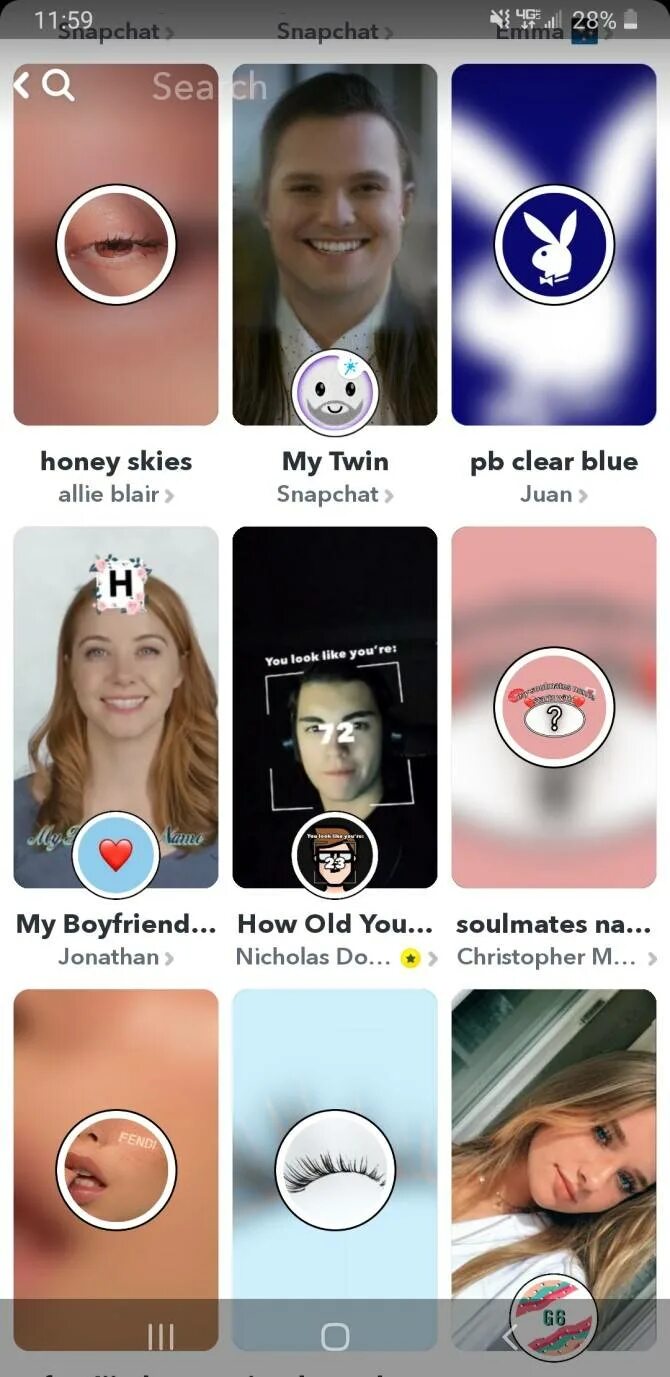Open the eyelashes lens tile
Image resolution: width=670 pixels, height=1377 pixels.
pos(334,1150)
